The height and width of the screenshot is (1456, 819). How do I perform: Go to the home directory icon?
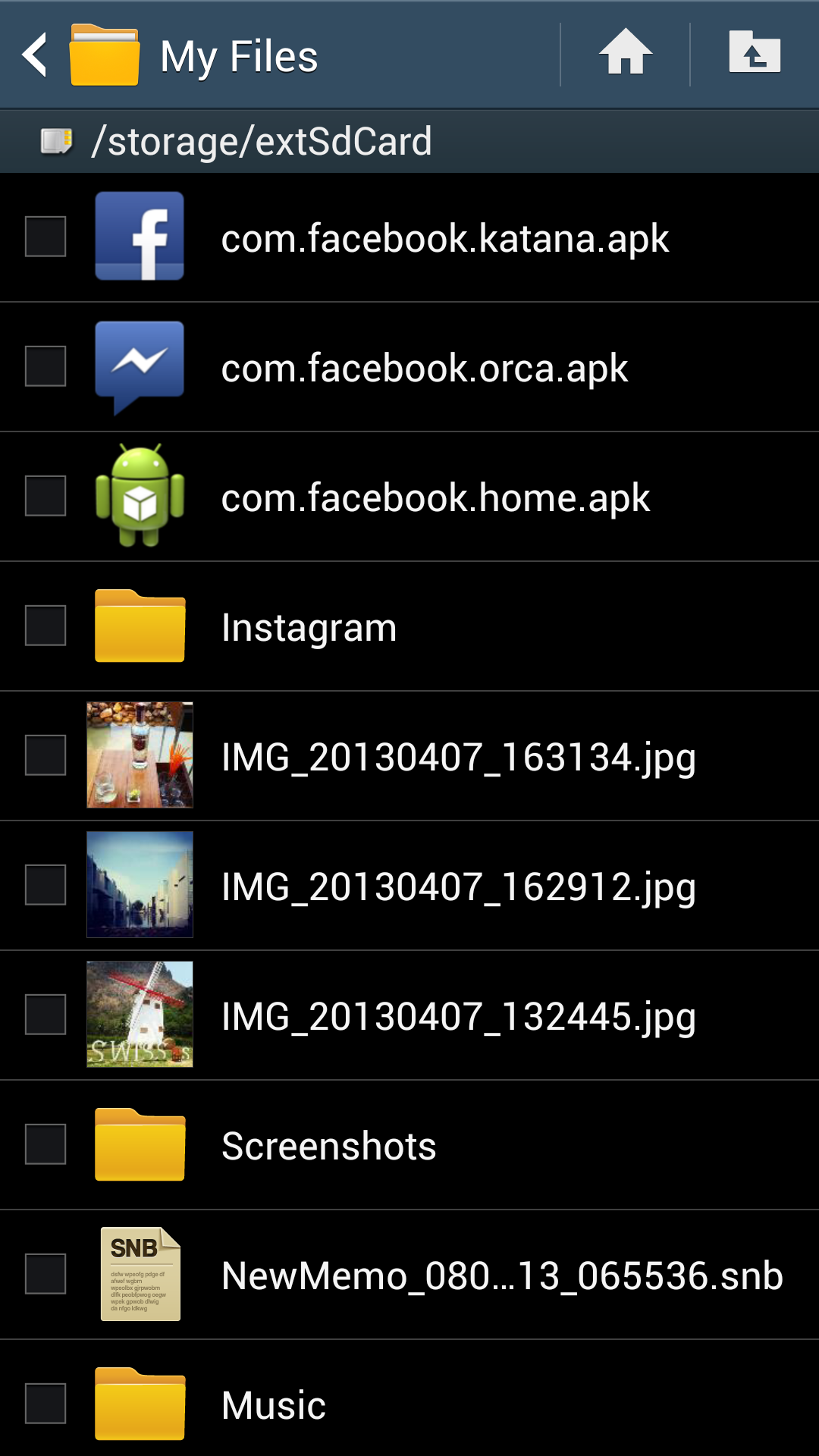pos(626,53)
